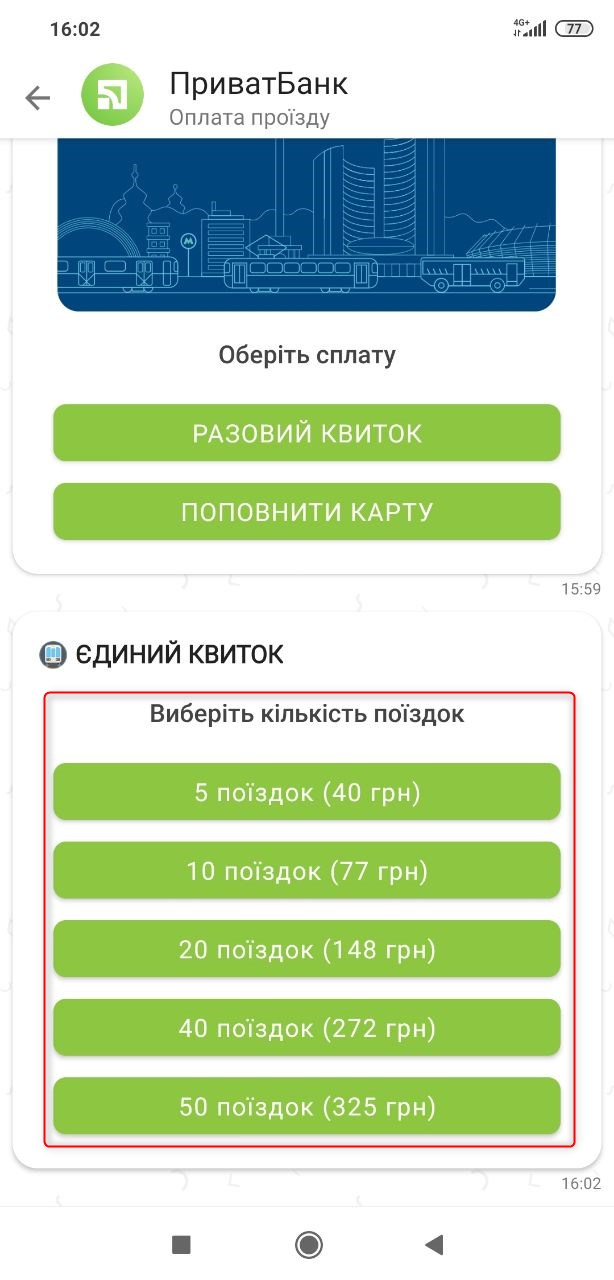614x1280 pixels.
Task: Buy 50 поїздок for 325 грн
Action: 307,1106
